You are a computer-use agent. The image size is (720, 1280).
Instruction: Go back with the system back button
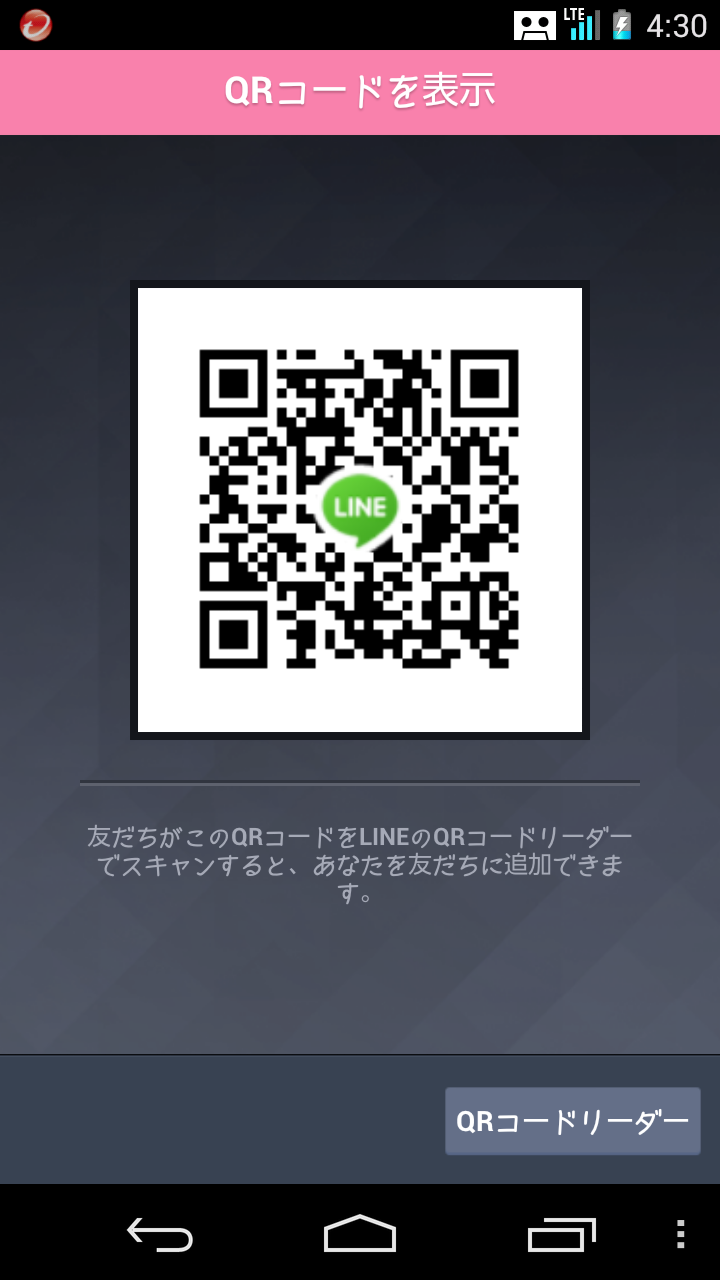click(160, 1234)
